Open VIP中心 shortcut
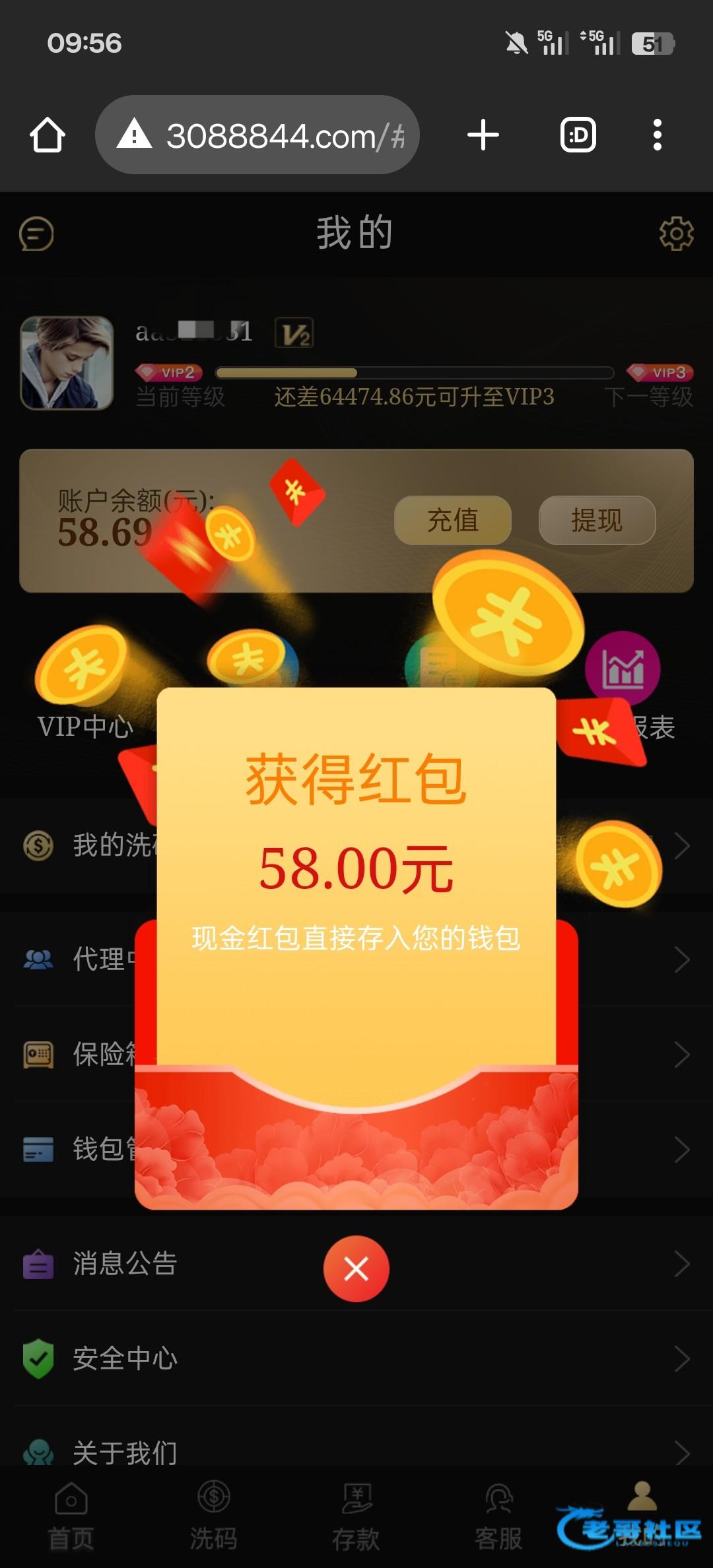This screenshot has width=713, height=1568. pyautogui.click(x=85, y=686)
